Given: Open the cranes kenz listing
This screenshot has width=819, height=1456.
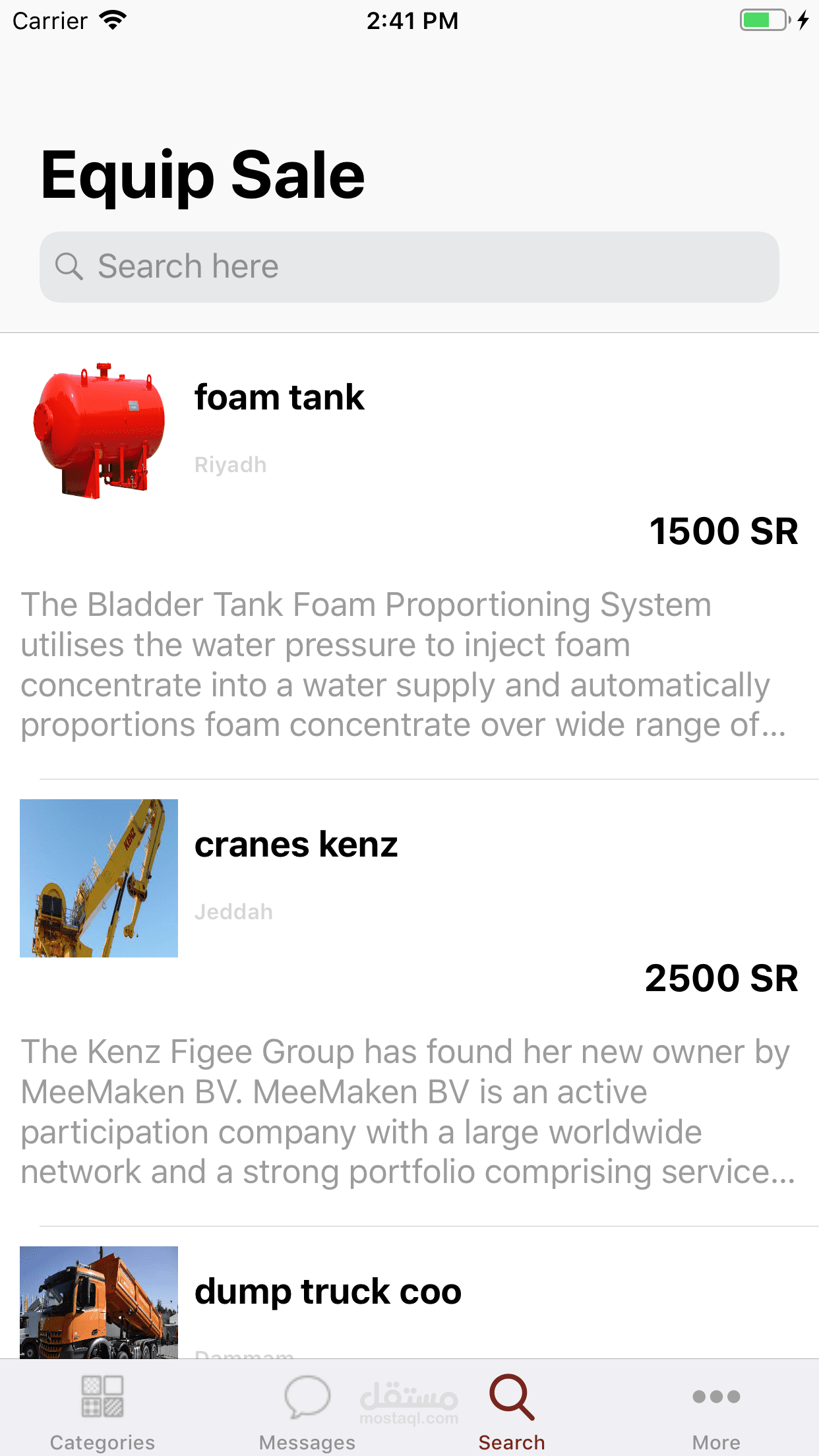Looking at the screenshot, I should 409,1002.
